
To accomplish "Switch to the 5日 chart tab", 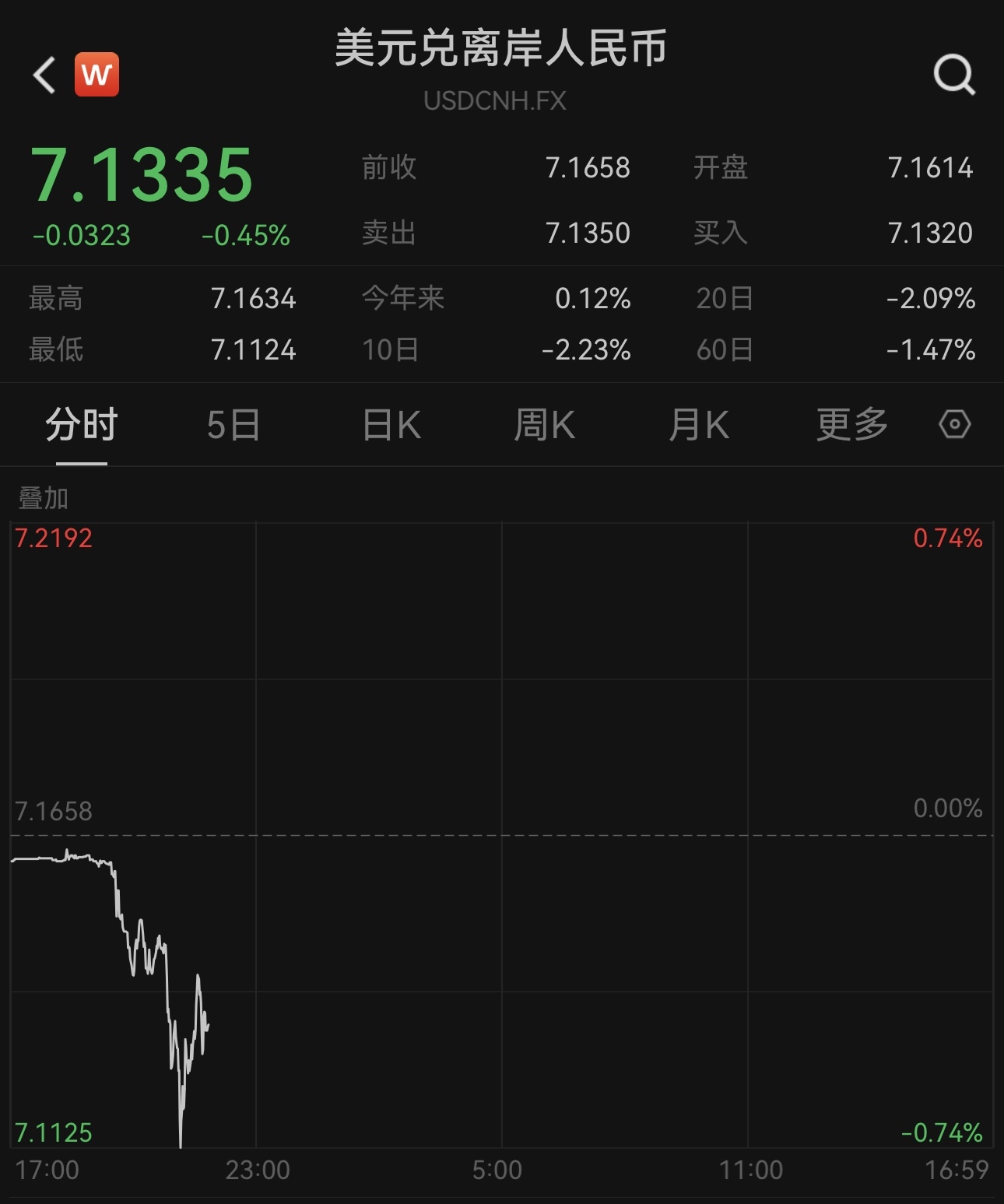I will click(x=233, y=425).
